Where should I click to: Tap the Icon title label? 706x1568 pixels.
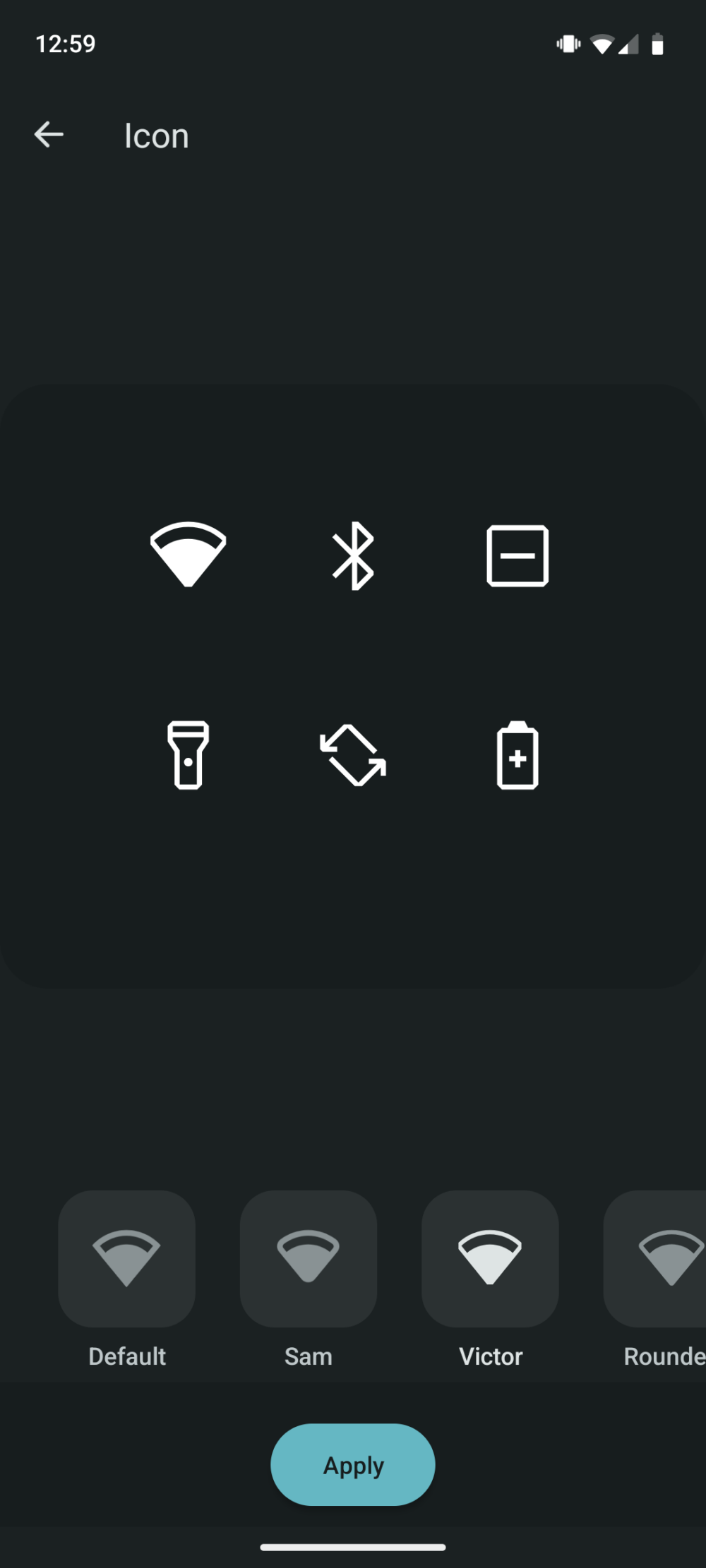point(156,135)
